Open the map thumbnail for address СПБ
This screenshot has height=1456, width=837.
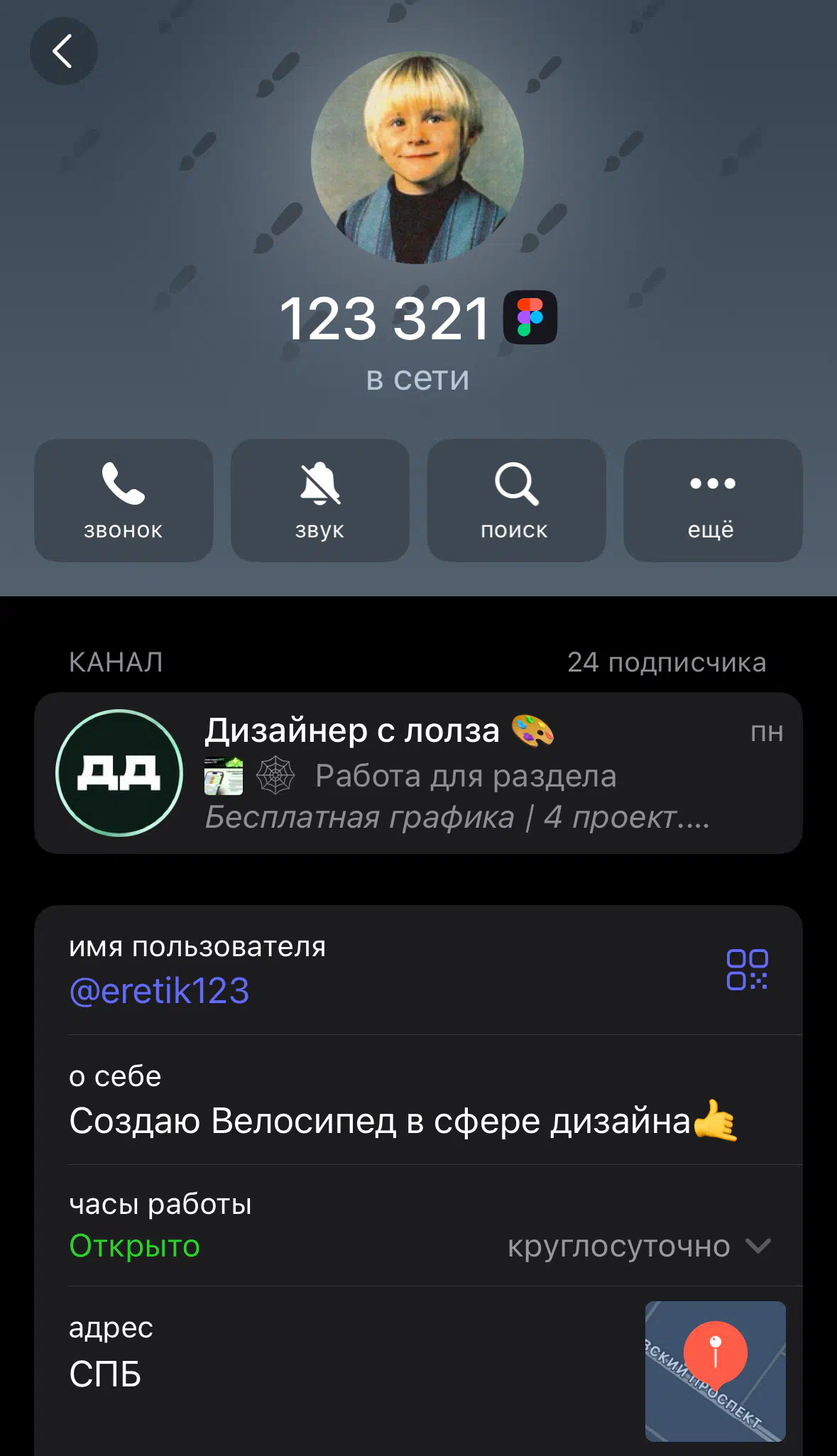tap(715, 1371)
